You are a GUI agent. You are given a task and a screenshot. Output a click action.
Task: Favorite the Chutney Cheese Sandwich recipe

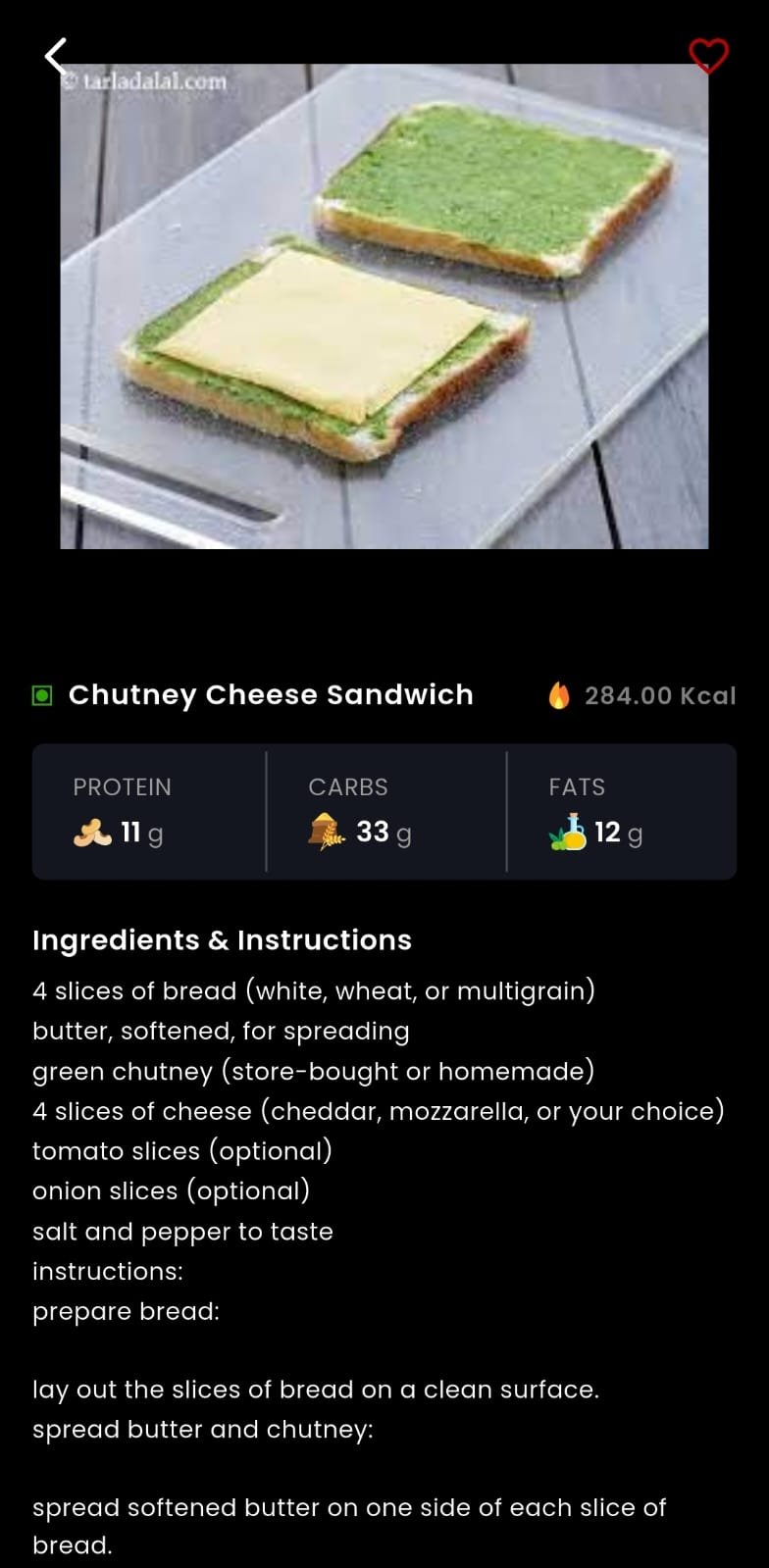point(708,56)
